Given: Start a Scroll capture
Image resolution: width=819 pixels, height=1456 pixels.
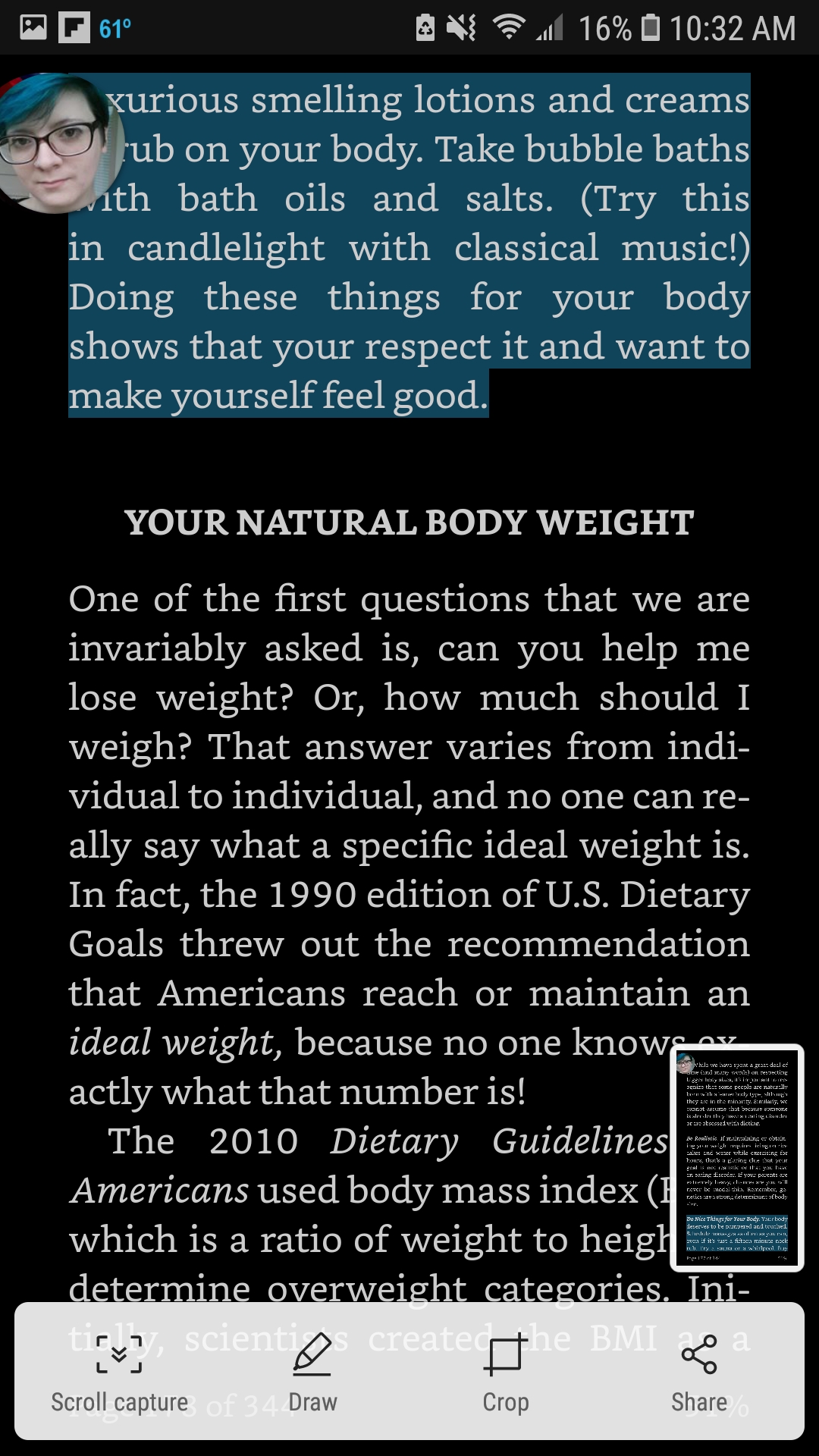Looking at the screenshot, I should (119, 1371).
